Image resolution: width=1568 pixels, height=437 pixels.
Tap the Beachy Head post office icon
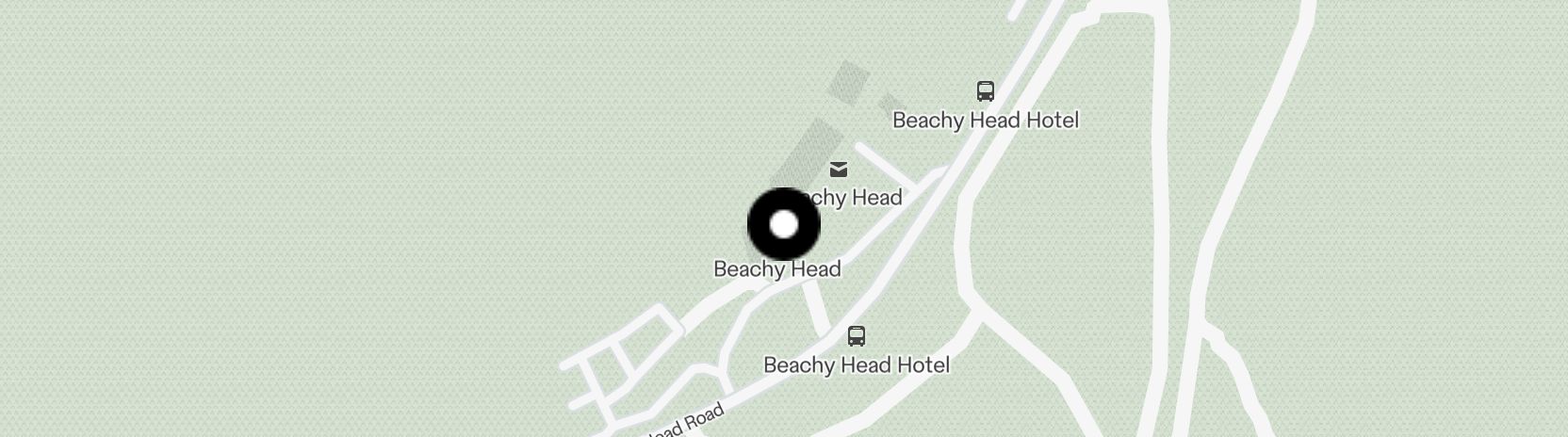[x=839, y=170]
